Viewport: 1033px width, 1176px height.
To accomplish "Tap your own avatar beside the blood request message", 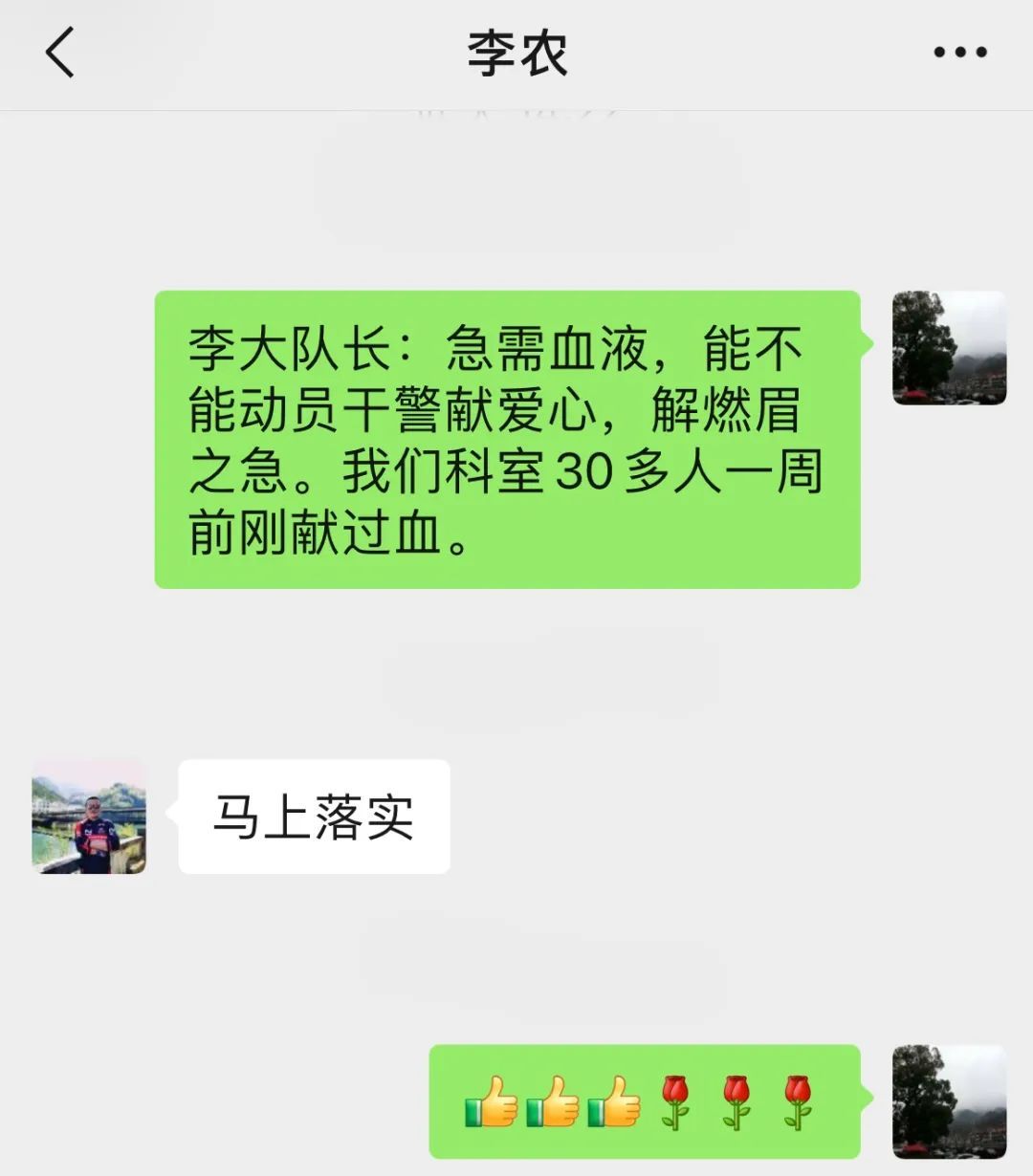I will pos(950,349).
